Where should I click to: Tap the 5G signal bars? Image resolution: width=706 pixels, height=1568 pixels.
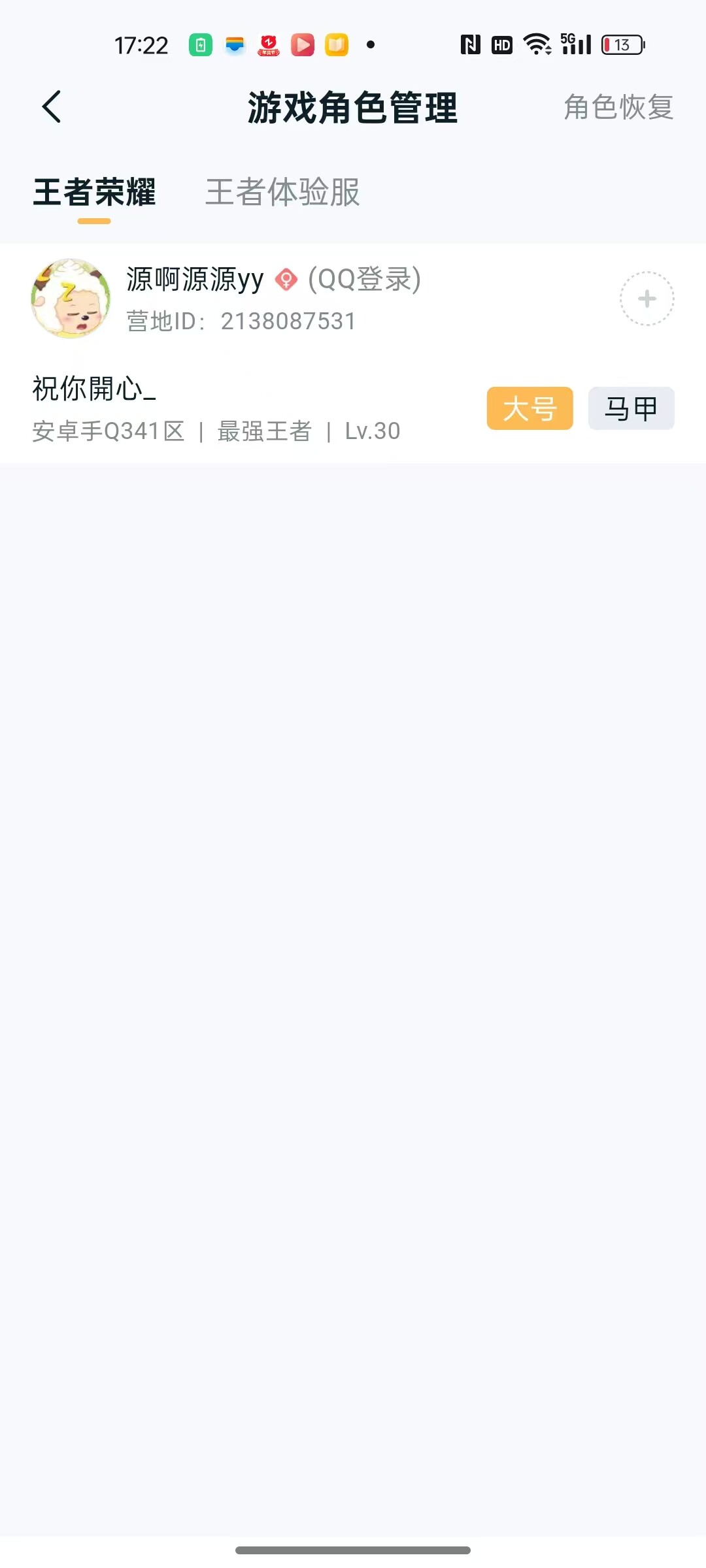point(574,43)
